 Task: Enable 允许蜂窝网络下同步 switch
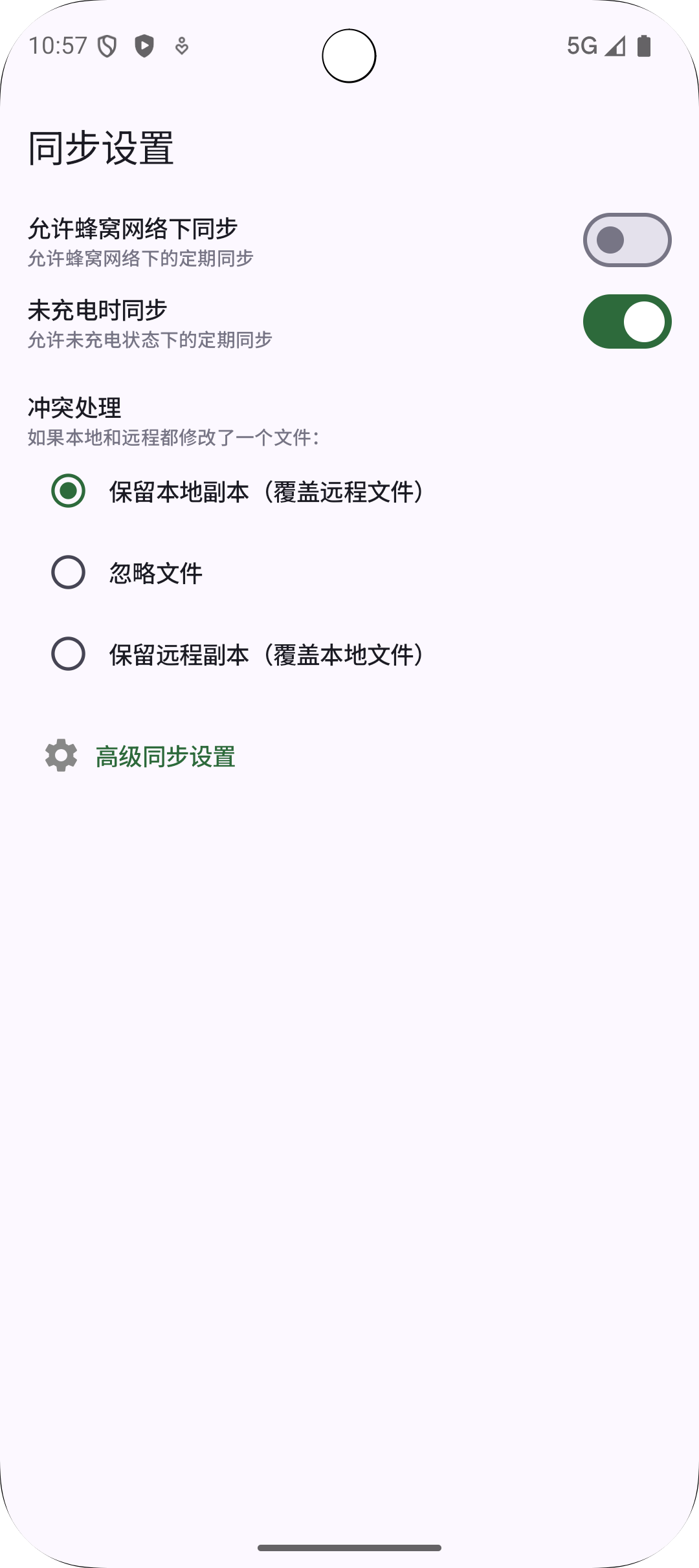click(627, 240)
